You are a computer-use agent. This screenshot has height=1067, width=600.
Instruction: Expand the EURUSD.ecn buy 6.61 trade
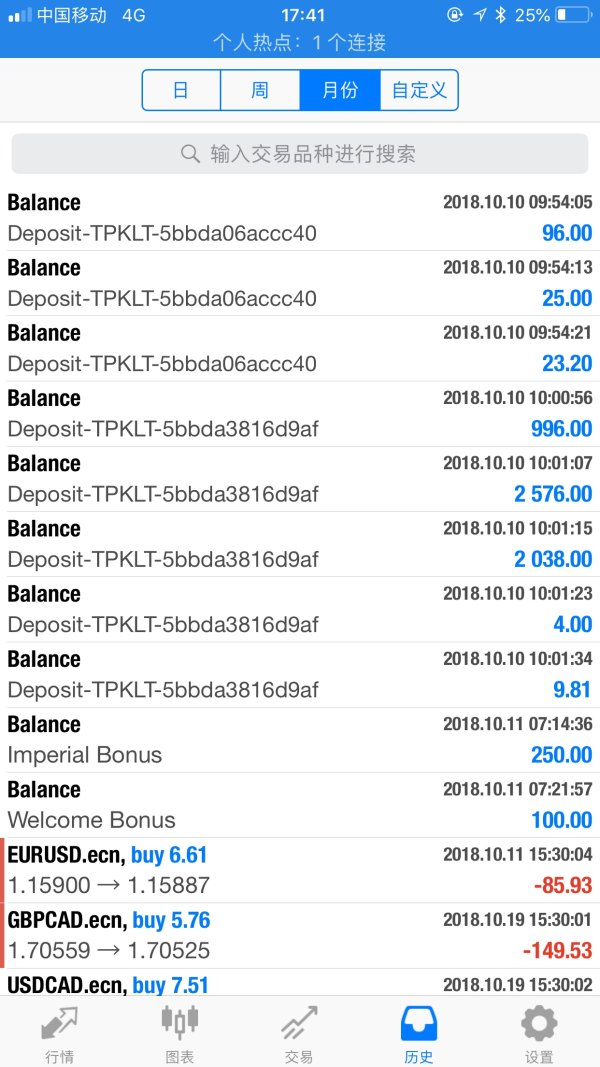300,870
